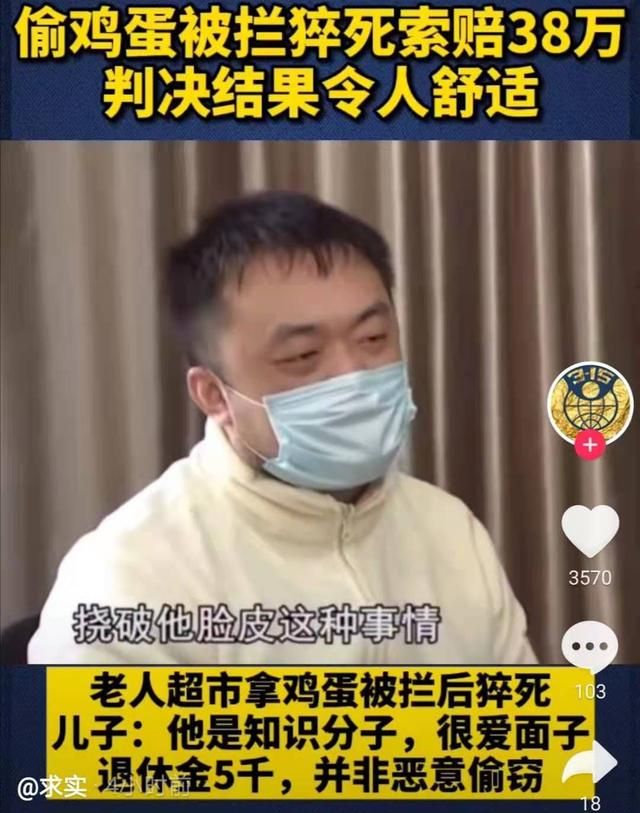This screenshot has height=813, width=640.
Task: Like the video with 3570 likes
Action: point(590,530)
